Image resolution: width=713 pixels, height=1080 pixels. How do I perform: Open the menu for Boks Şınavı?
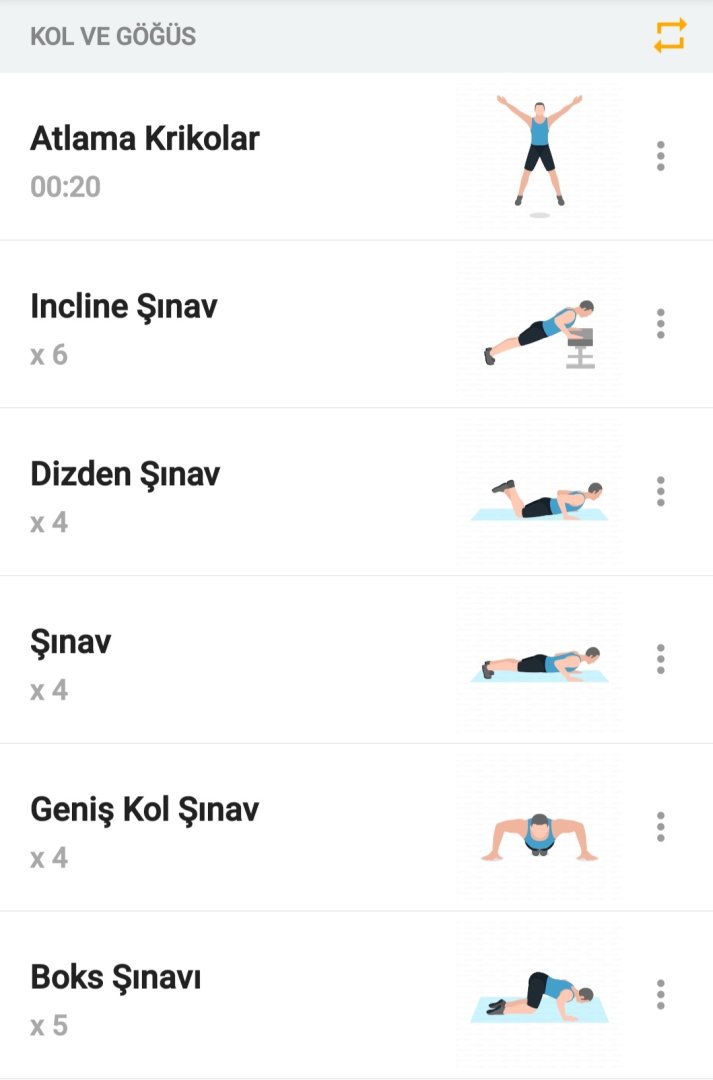(x=660, y=995)
